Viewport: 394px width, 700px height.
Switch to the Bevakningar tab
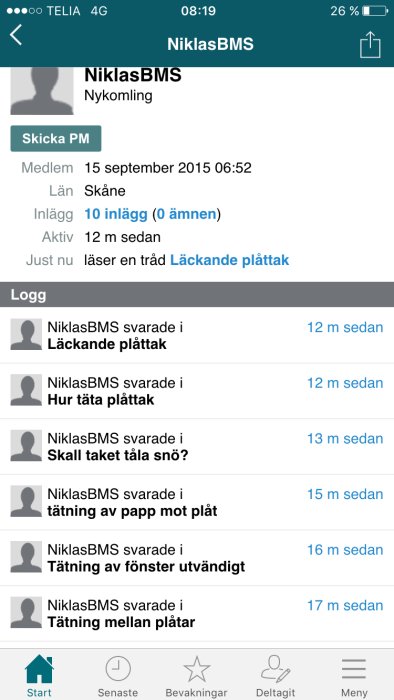pos(197,675)
